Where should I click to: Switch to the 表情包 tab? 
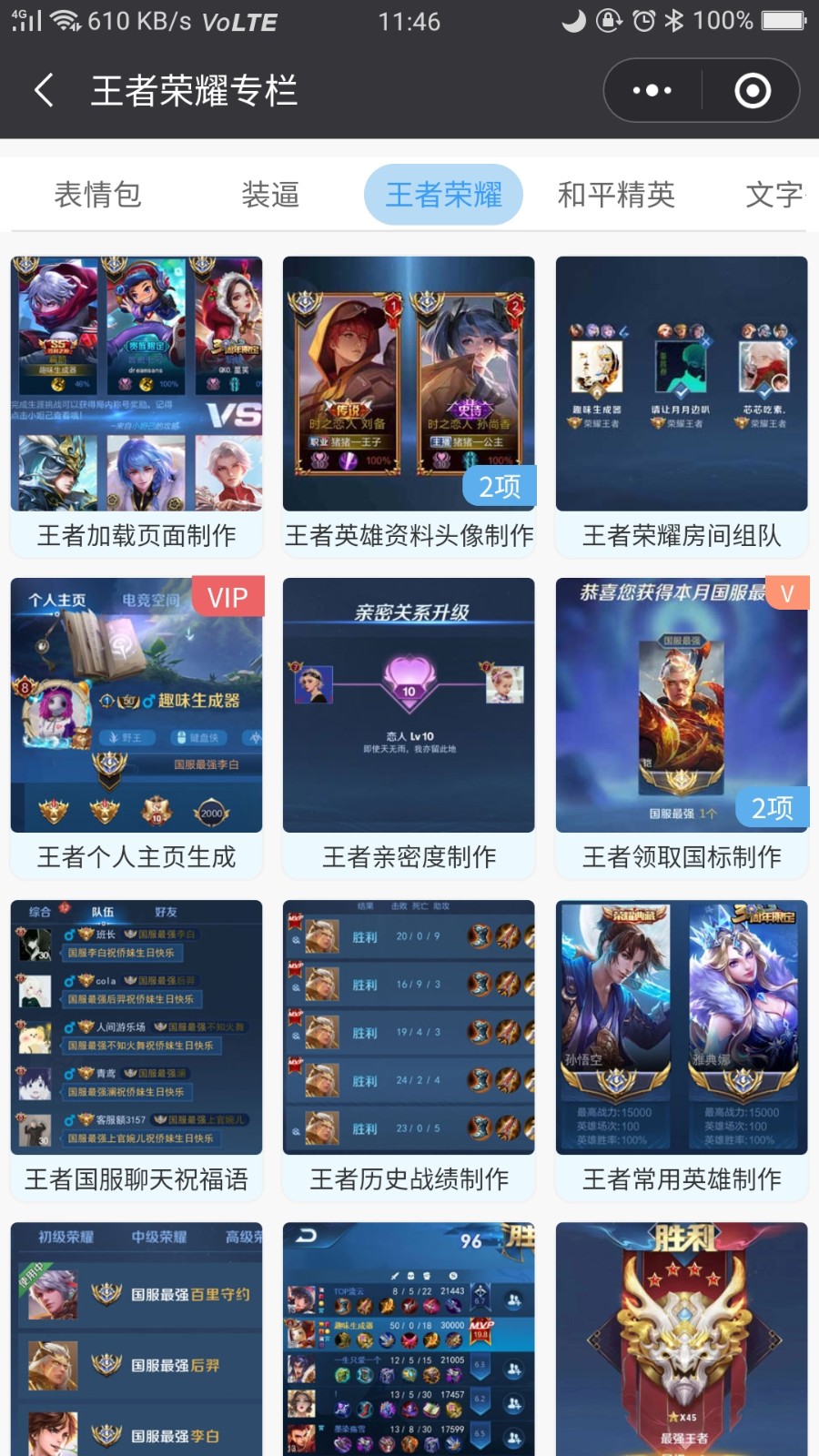pos(97,195)
